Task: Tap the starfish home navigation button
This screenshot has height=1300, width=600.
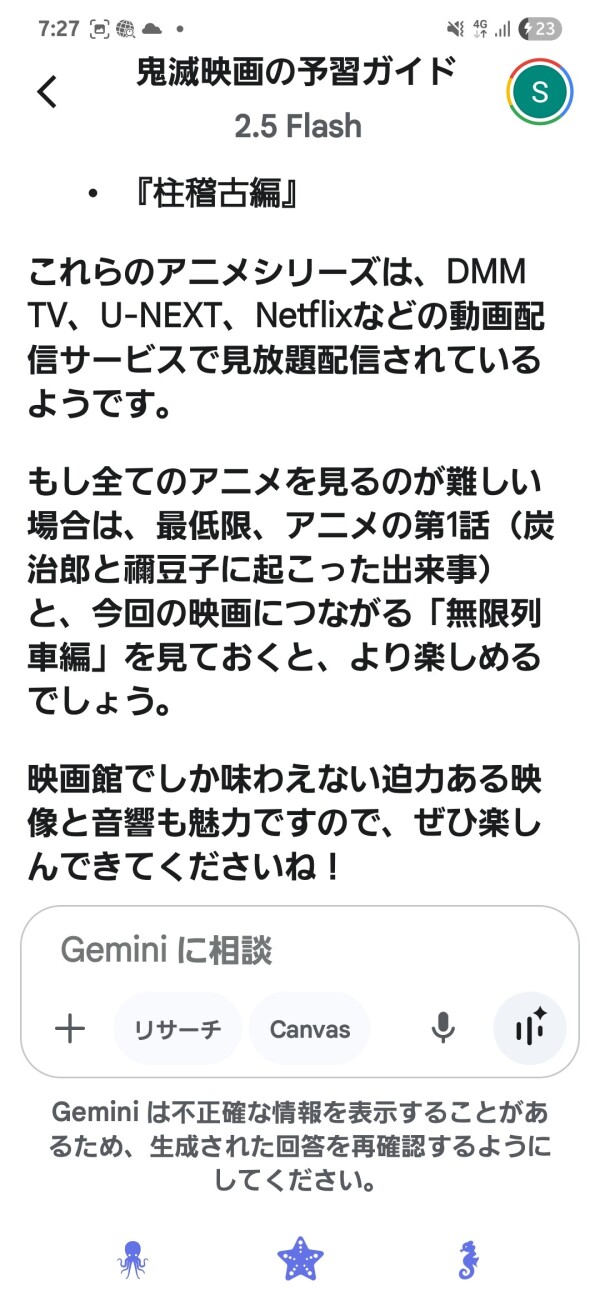Action: tap(300, 1260)
